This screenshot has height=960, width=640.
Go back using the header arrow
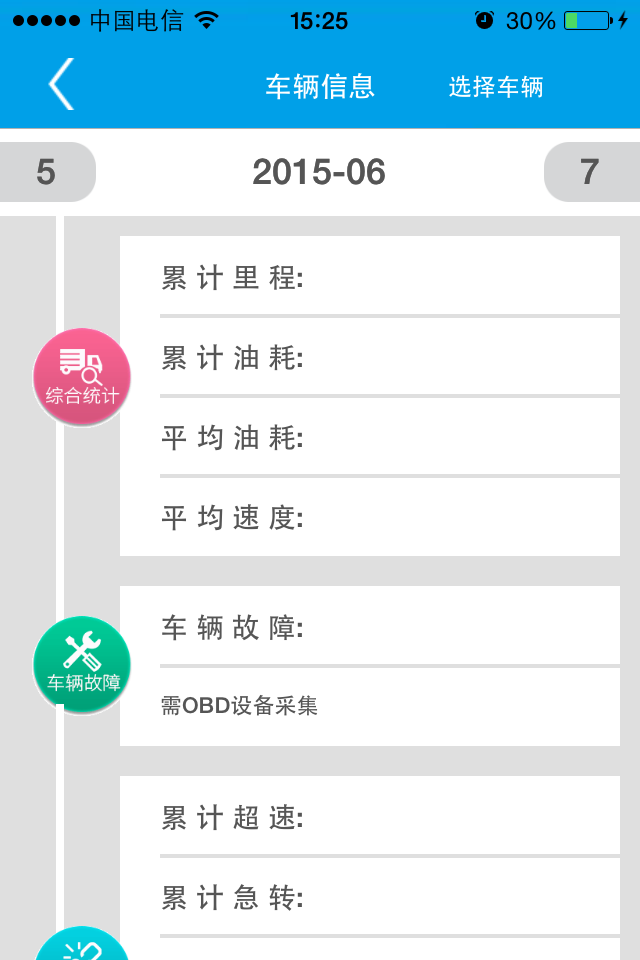[61, 84]
